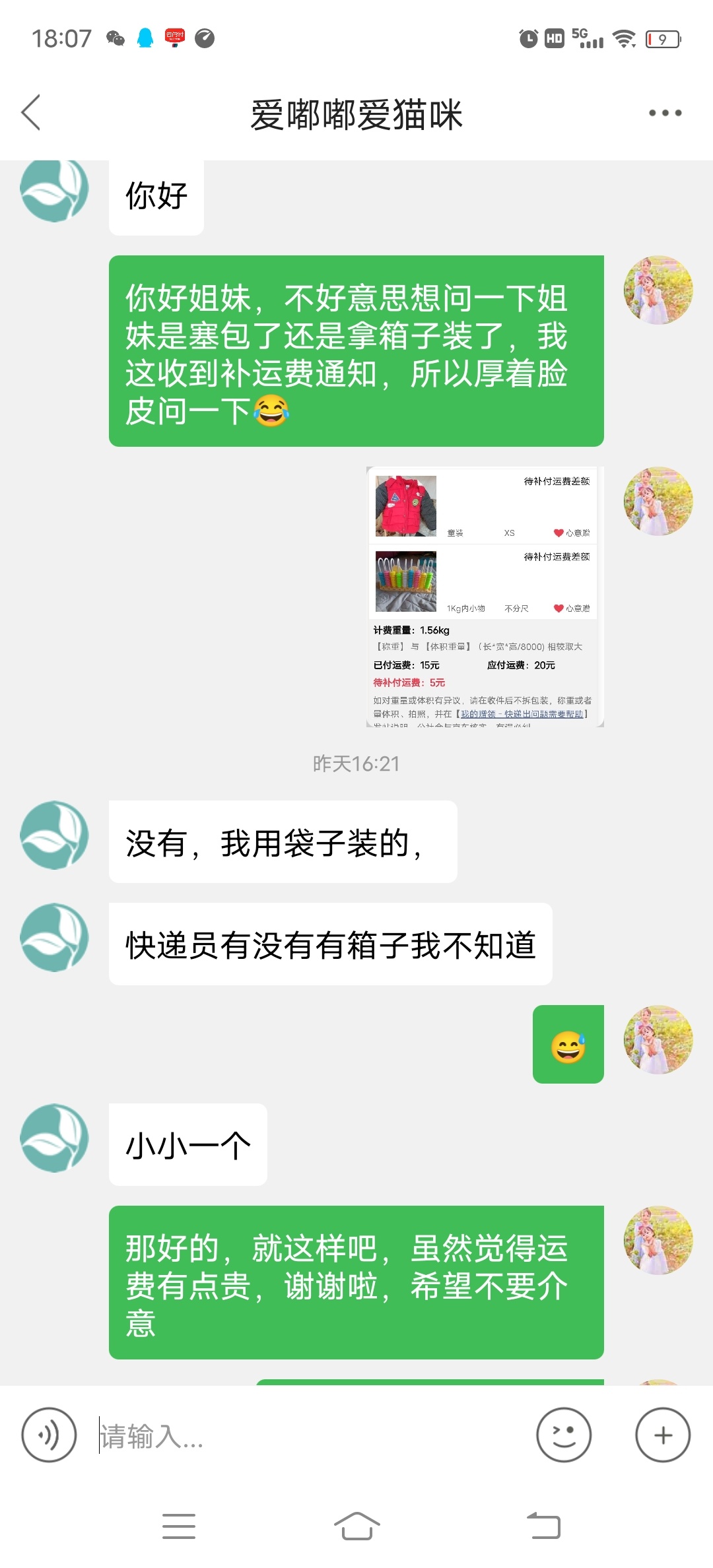
Task: Open the three-dot more options menu
Action: click(x=665, y=113)
